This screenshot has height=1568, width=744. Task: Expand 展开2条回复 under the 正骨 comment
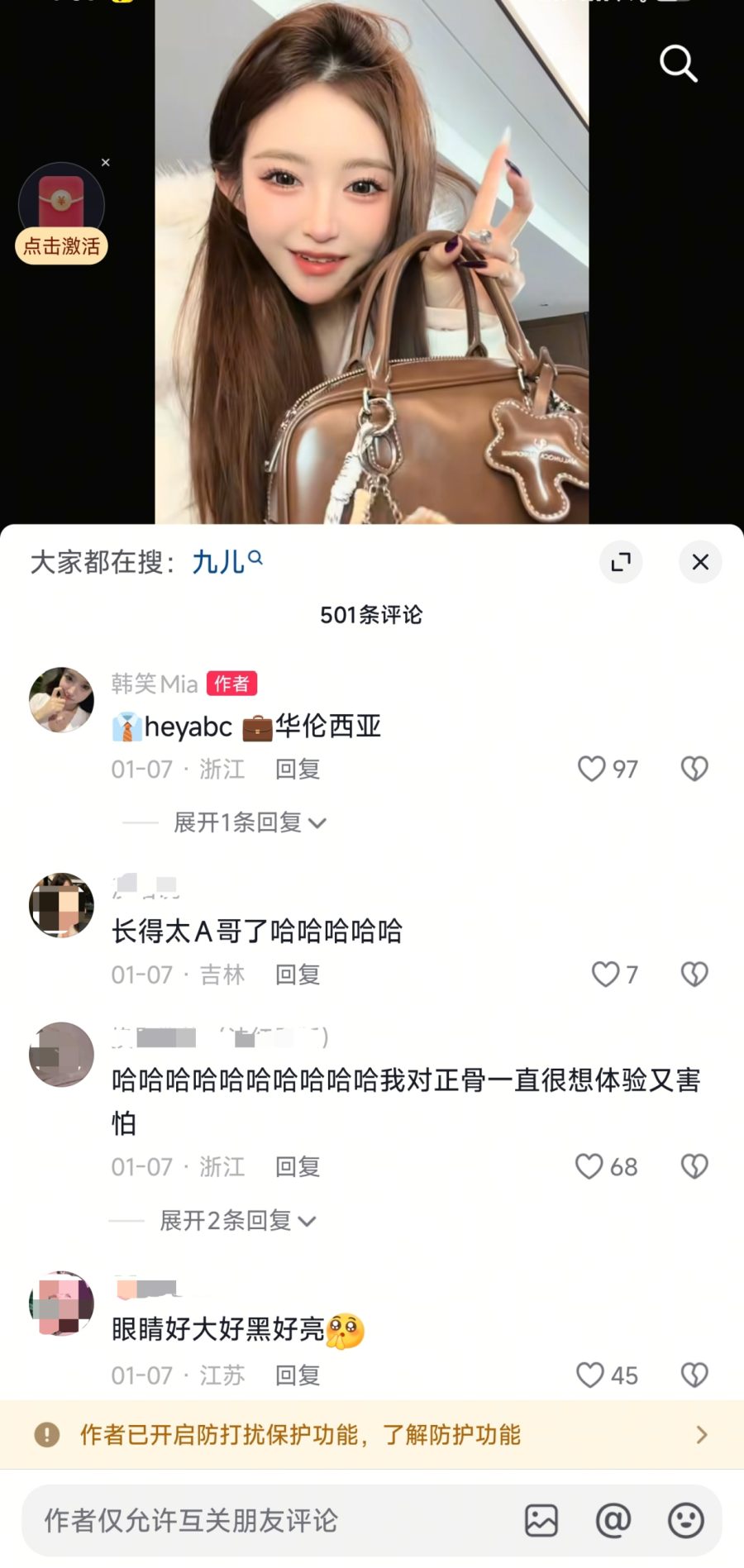pyautogui.click(x=236, y=1220)
